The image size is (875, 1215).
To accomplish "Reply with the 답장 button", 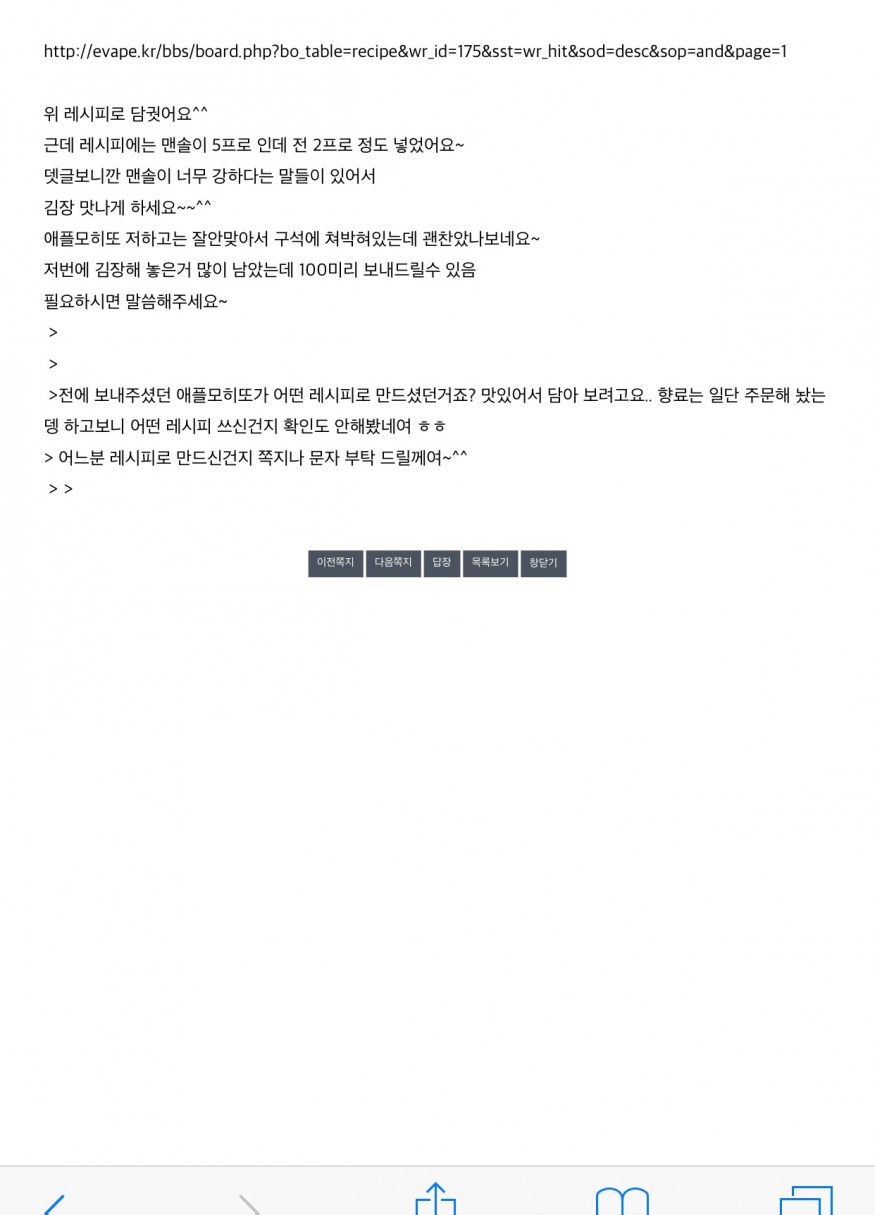I will 441,563.
